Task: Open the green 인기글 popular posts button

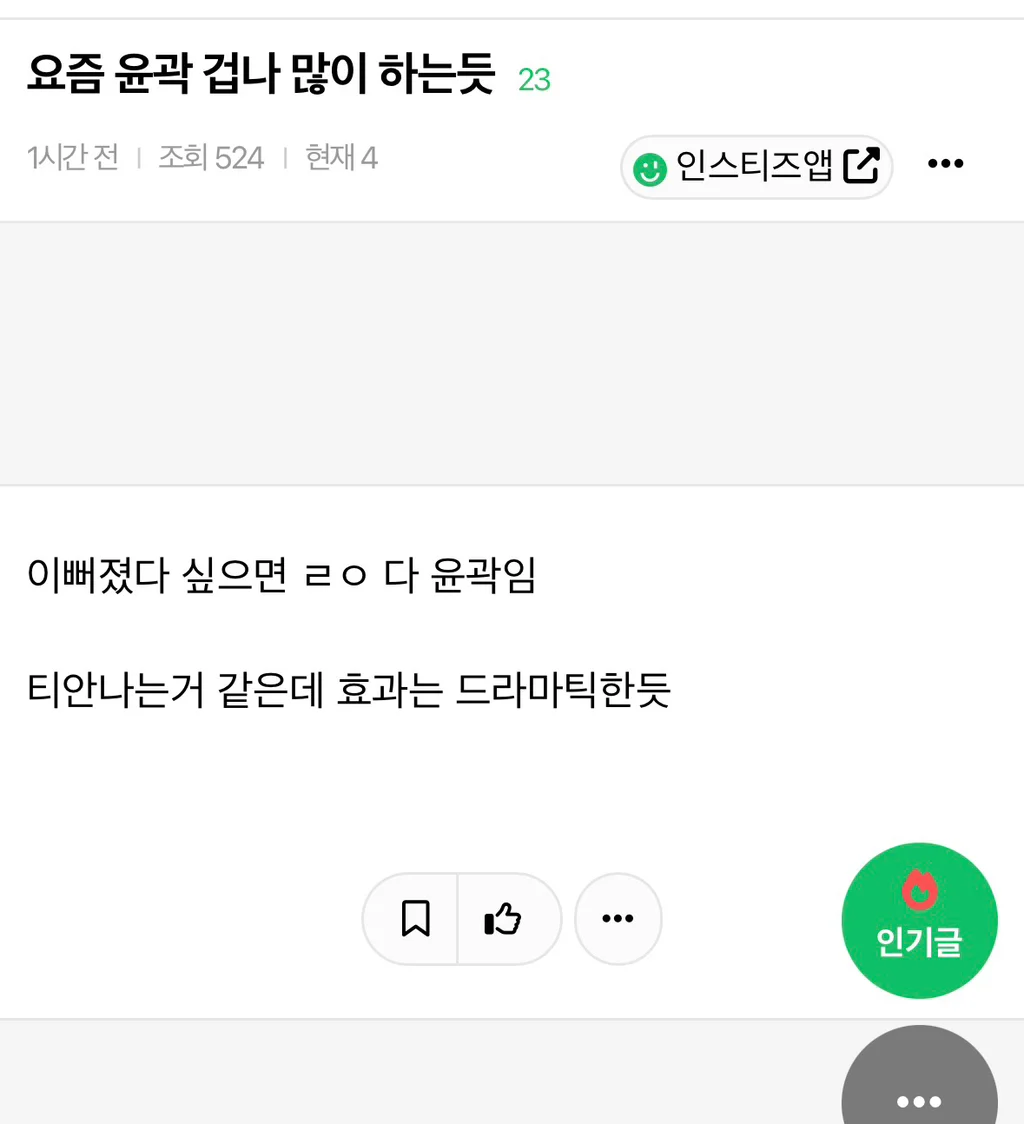Action: [x=919, y=920]
